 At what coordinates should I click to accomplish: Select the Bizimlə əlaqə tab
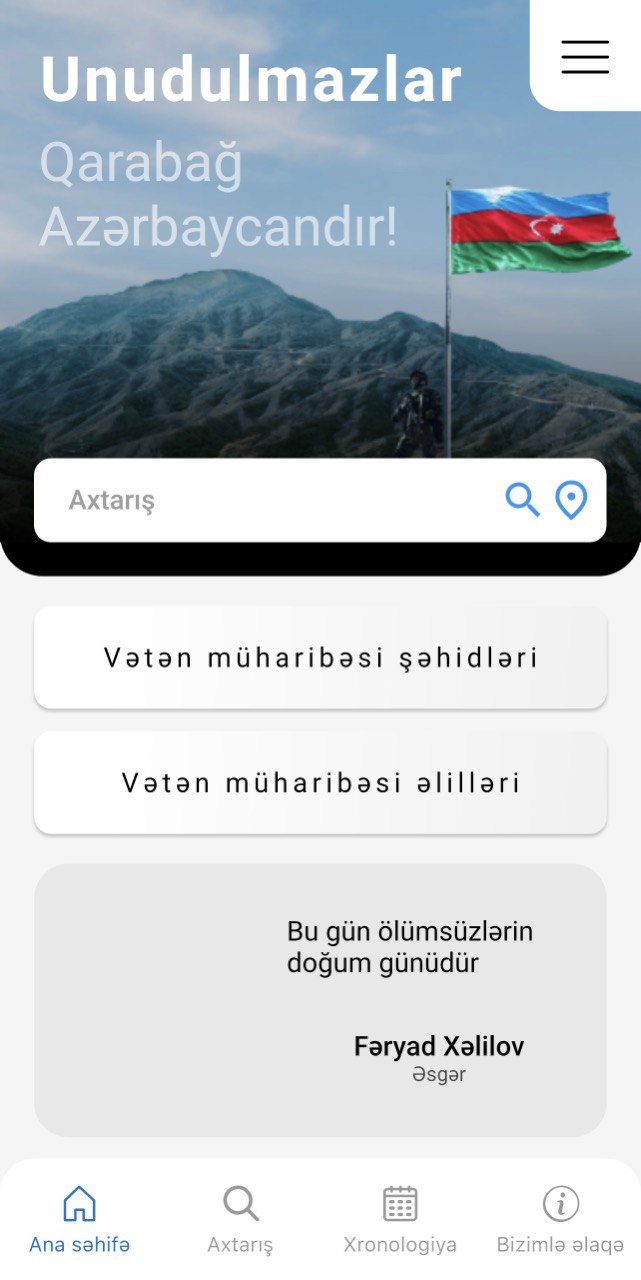coord(560,1218)
